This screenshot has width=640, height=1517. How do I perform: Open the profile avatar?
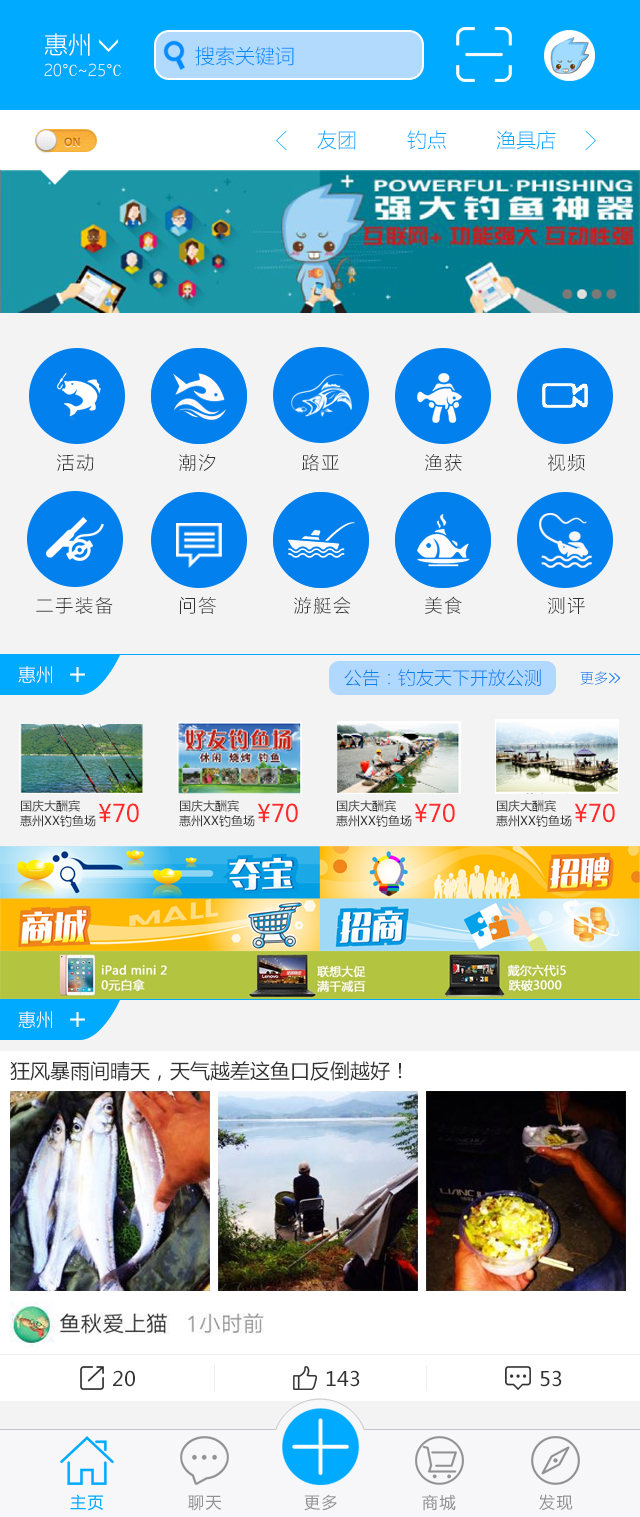coord(569,55)
